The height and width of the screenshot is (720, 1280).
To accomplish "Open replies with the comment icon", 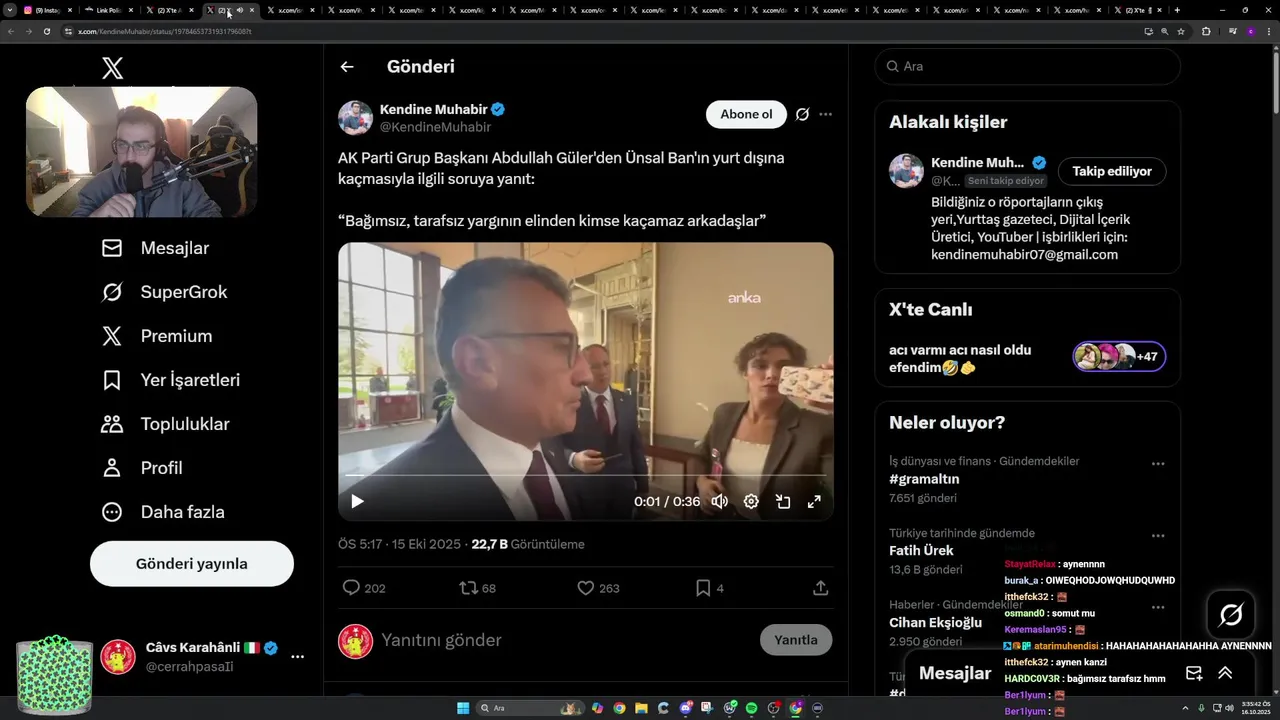I will (351, 588).
